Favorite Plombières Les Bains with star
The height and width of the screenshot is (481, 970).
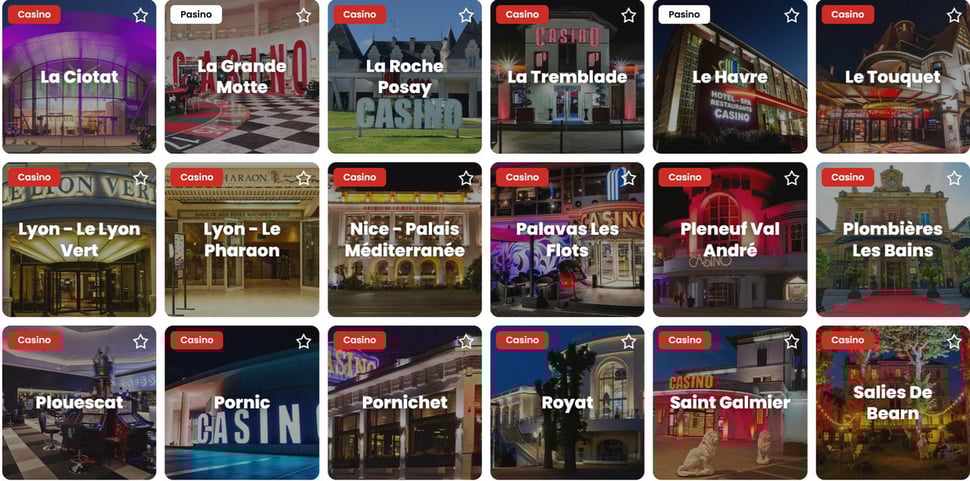954,178
